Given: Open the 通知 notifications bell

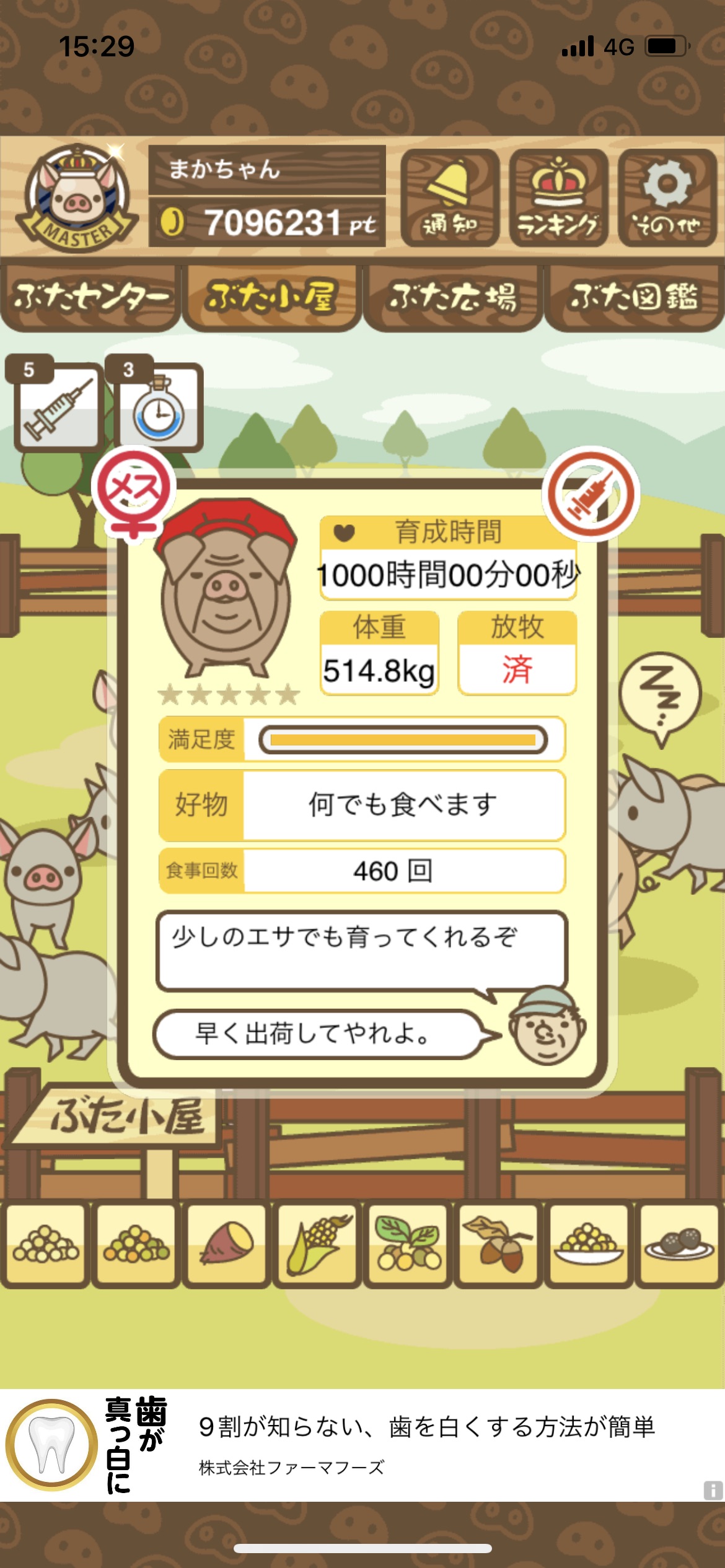Looking at the screenshot, I should point(450,198).
